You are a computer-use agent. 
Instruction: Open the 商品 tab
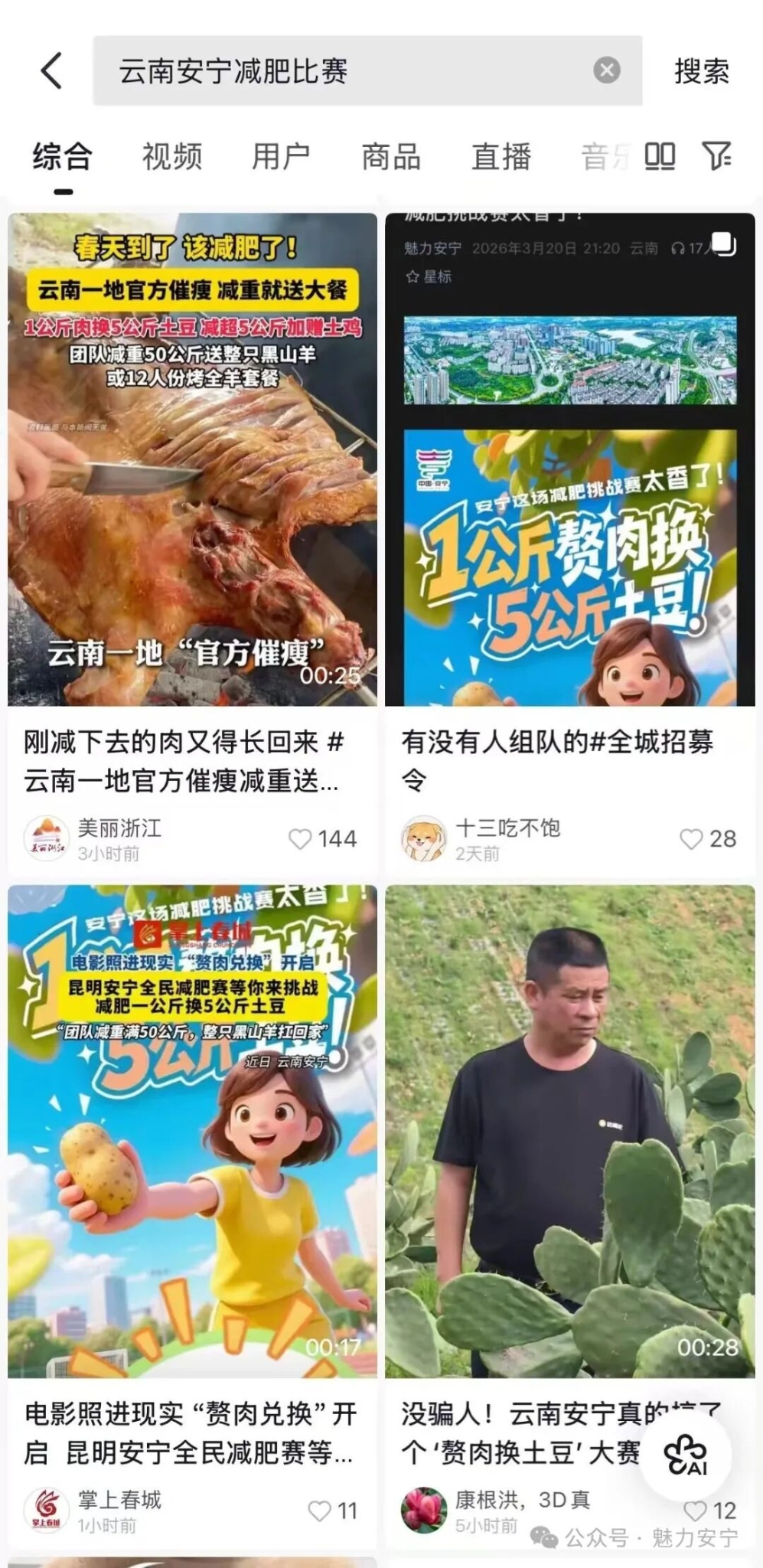(x=393, y=157)
